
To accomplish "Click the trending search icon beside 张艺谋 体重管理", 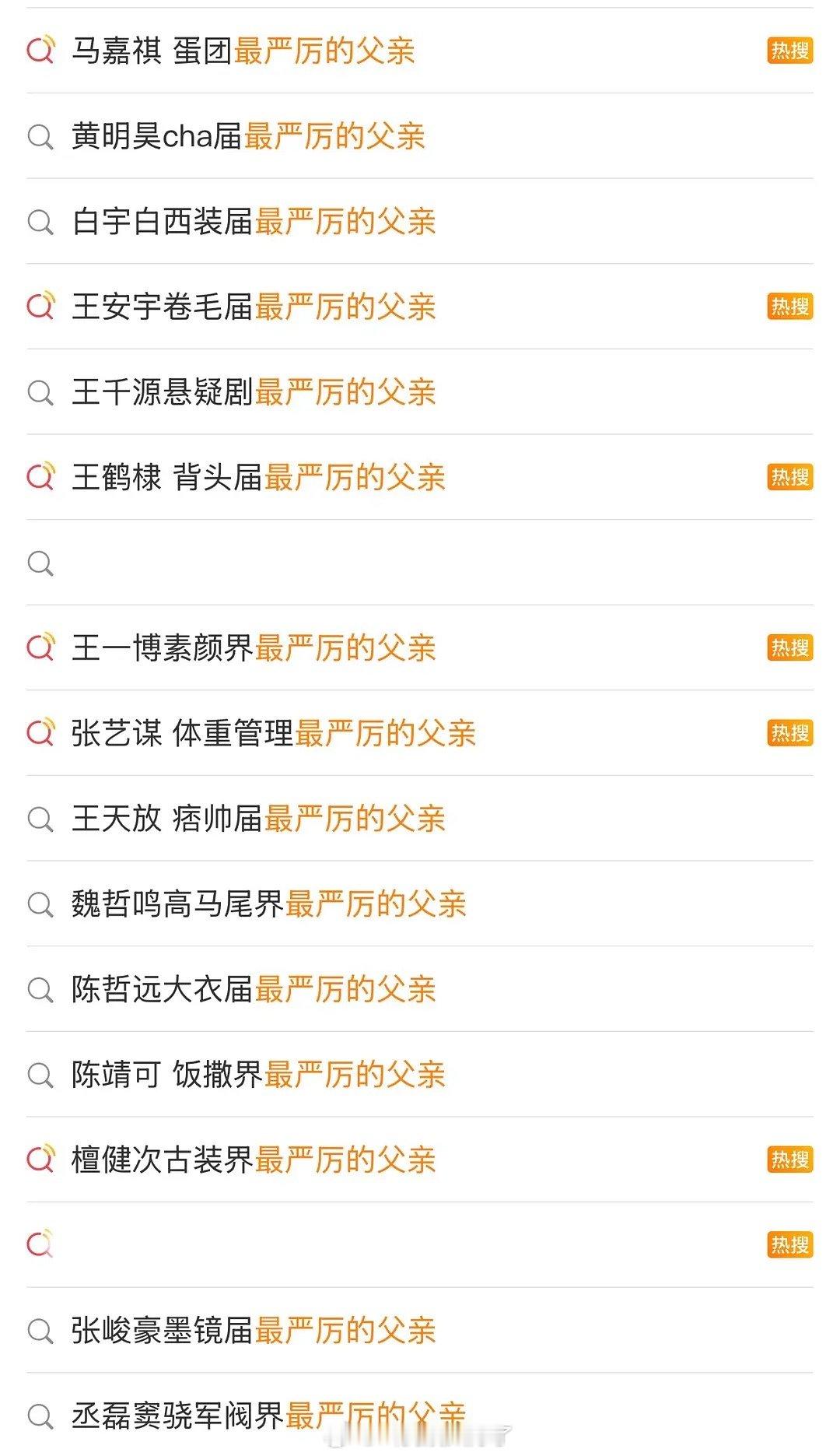I will 40,732.
